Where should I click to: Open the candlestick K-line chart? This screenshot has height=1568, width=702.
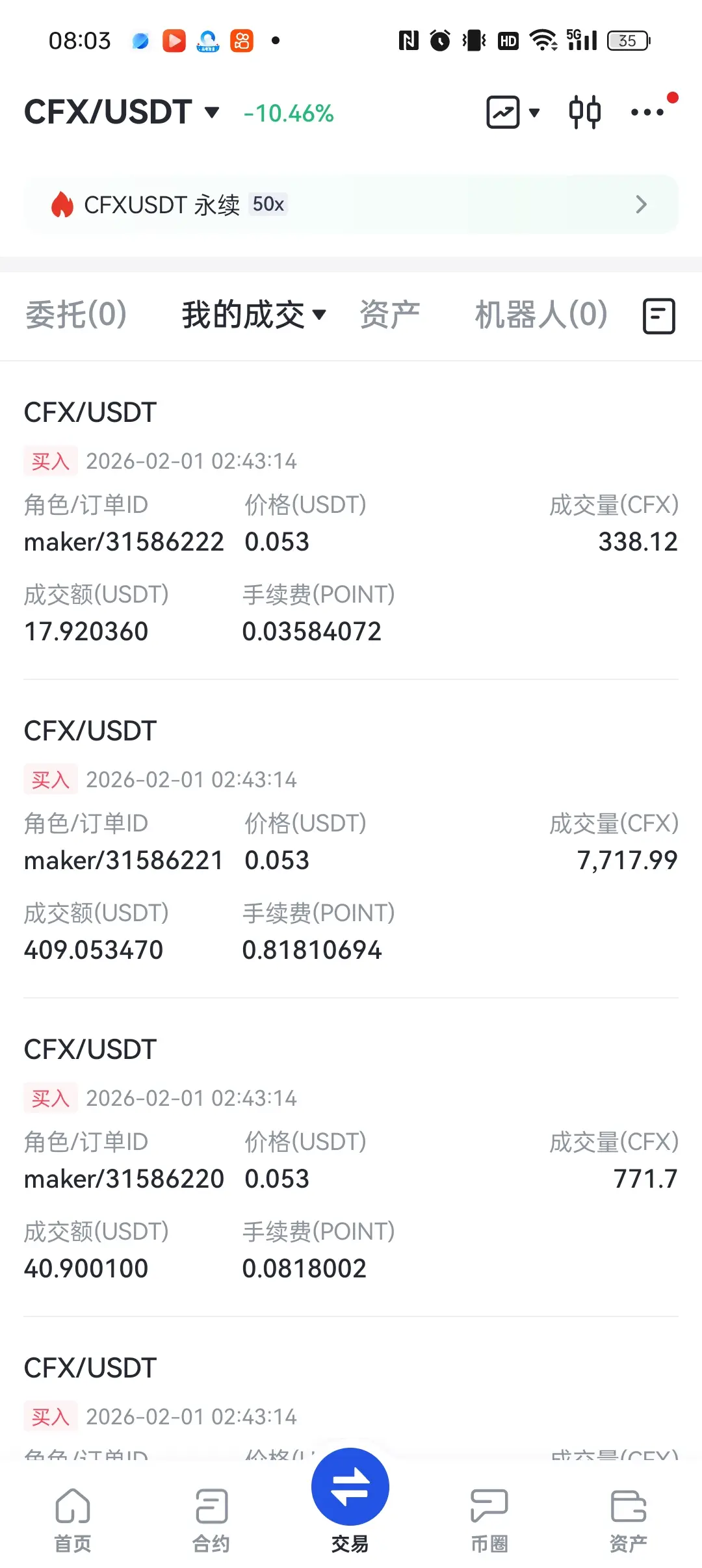coord(584,112)
